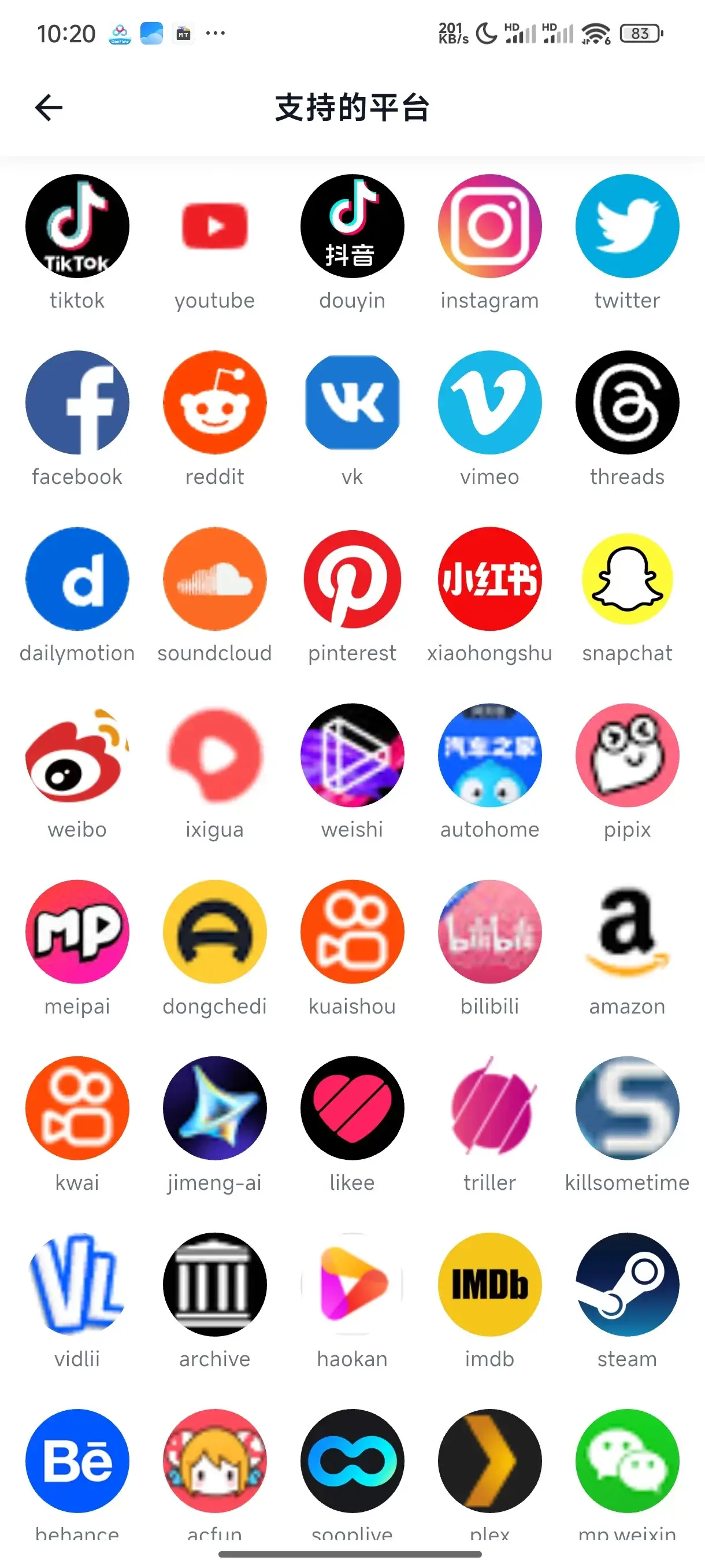This screenshot has width=705, height=1568.
Task: Open threads in the platform grid
Action: [627, 402]
